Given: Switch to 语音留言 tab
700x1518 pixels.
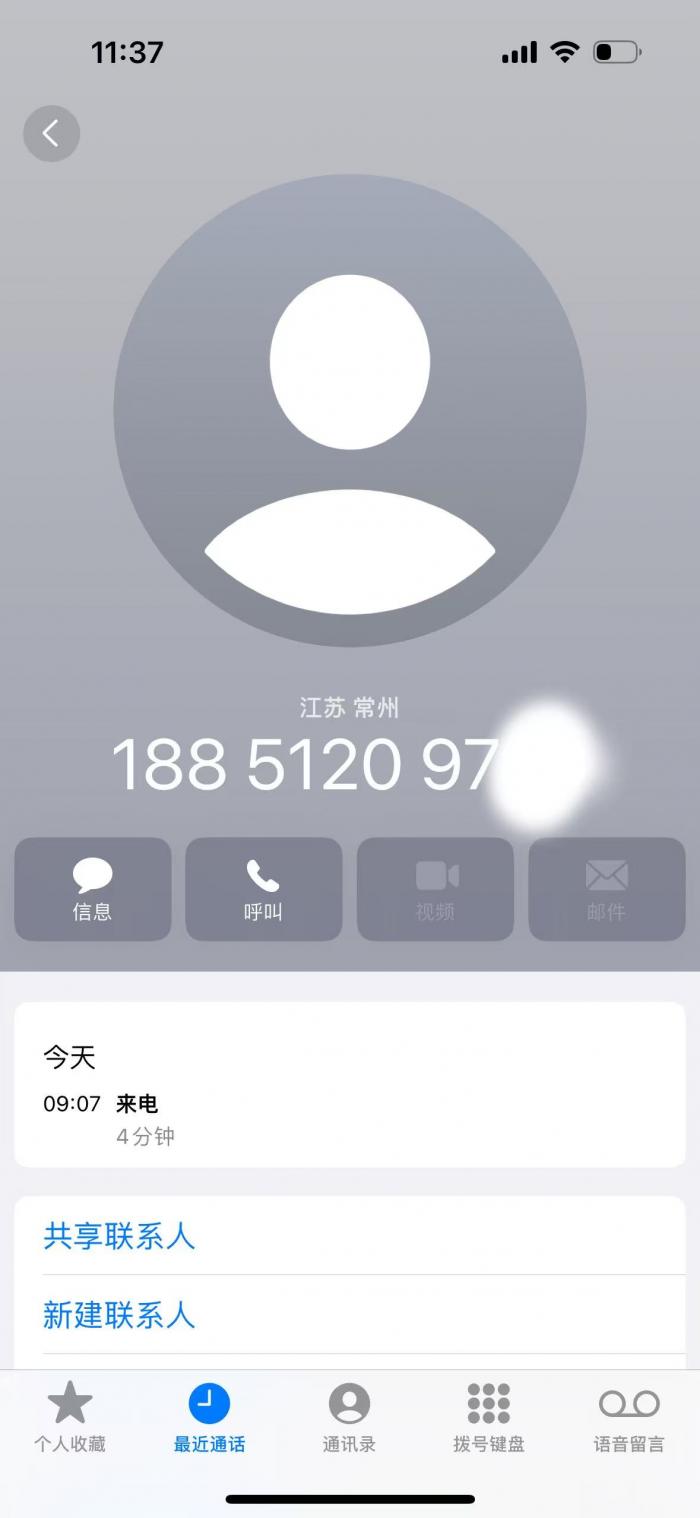Looking at the screenshot, I should [x=629, y=1416].
